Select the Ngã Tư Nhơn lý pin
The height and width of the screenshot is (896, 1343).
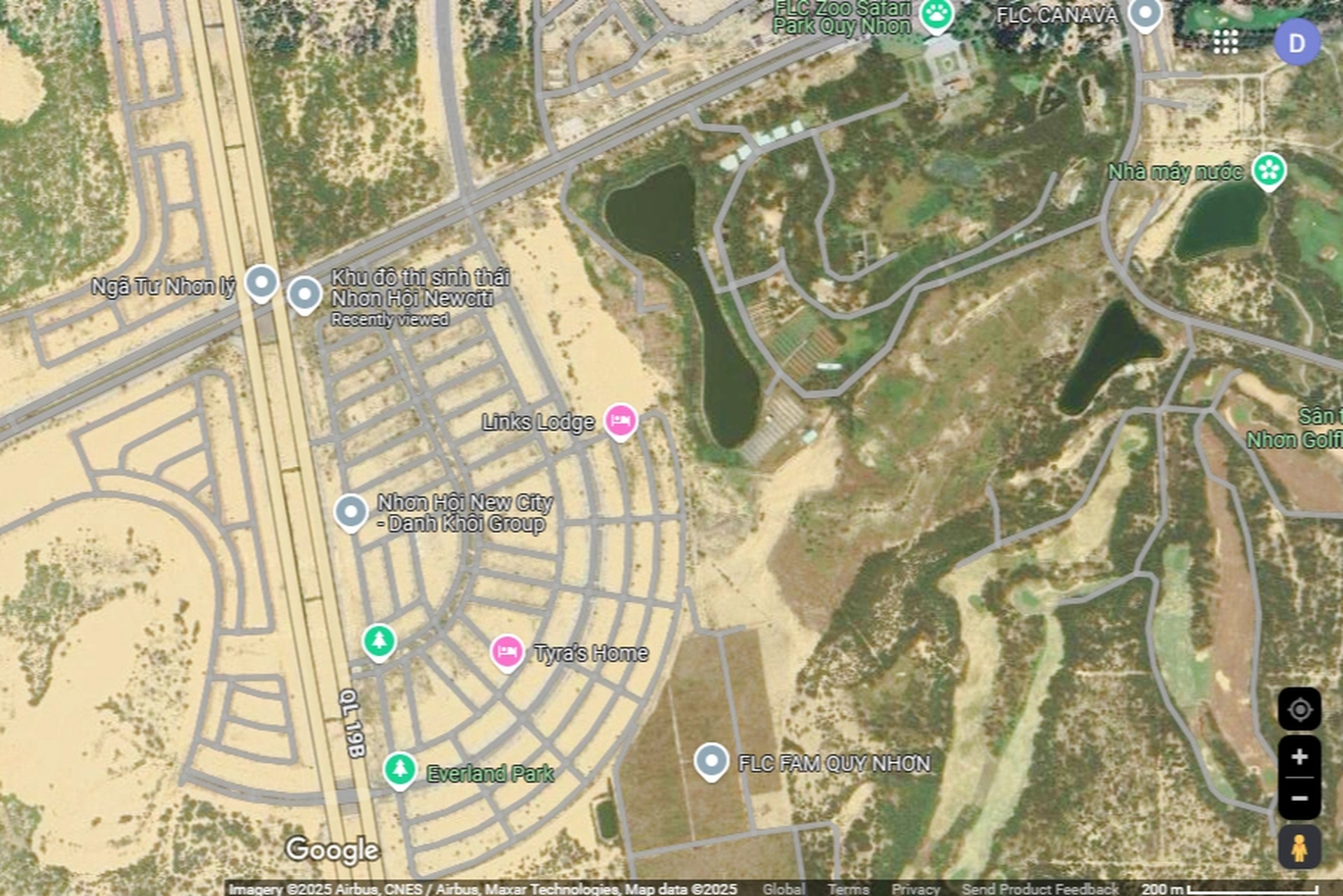(262, 283)
